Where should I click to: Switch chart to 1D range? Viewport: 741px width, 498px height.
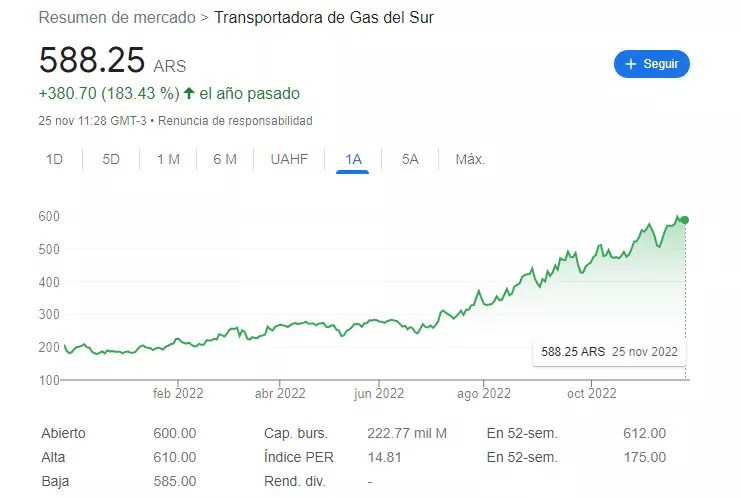point(55,159)
